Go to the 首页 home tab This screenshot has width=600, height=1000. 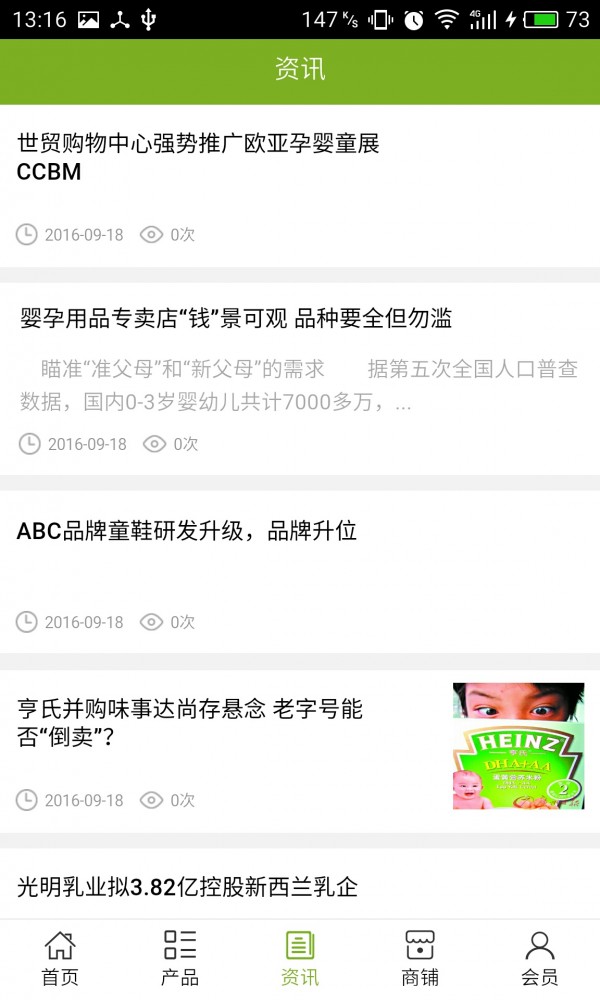point(60,958)
